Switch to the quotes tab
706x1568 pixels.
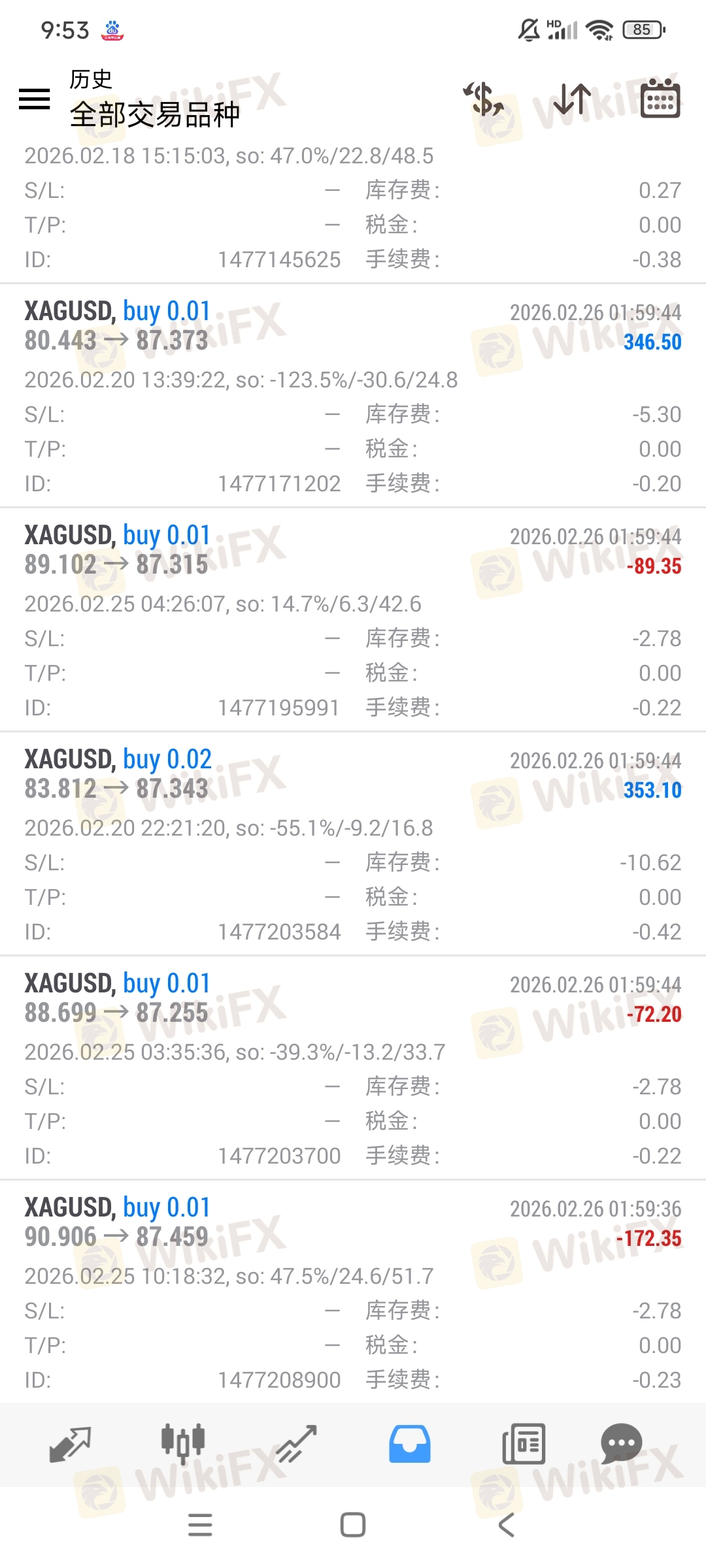click(x=70, y=1444)
